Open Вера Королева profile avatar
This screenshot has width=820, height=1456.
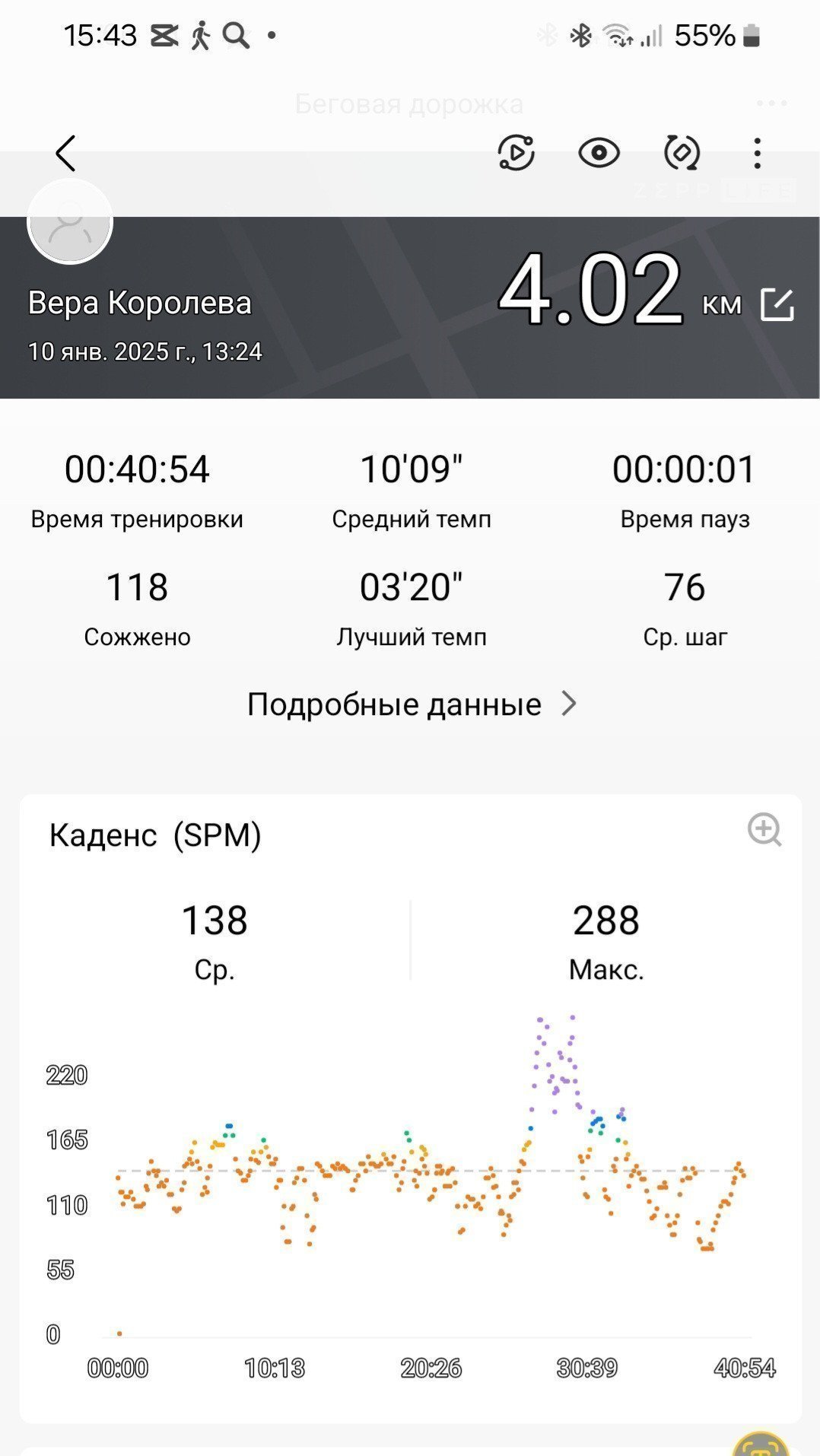point(70,222)
